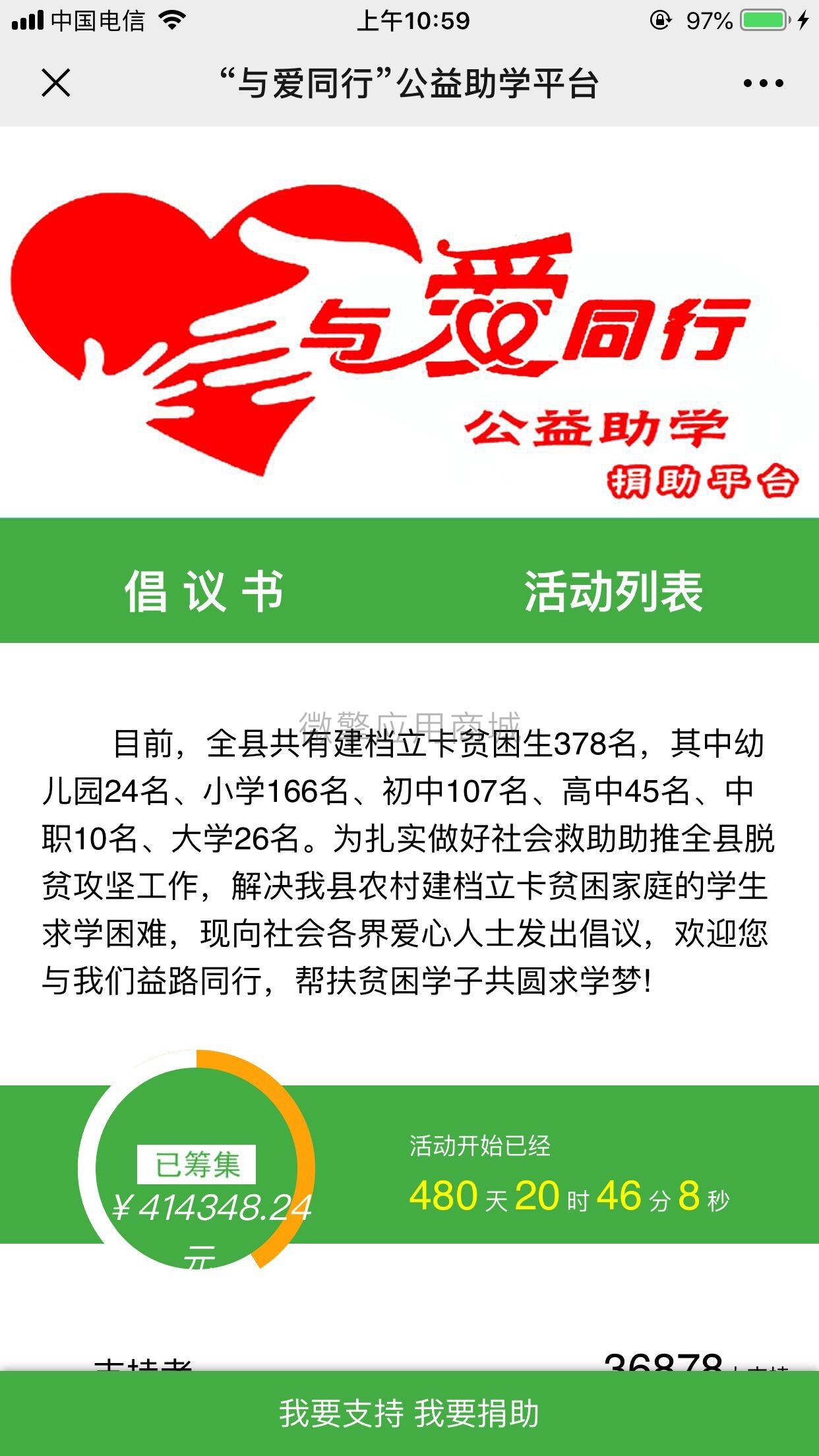Screen dimensions: 819x1456
Task: Close the page with the X icon
Action: click(x=56, y=83)
